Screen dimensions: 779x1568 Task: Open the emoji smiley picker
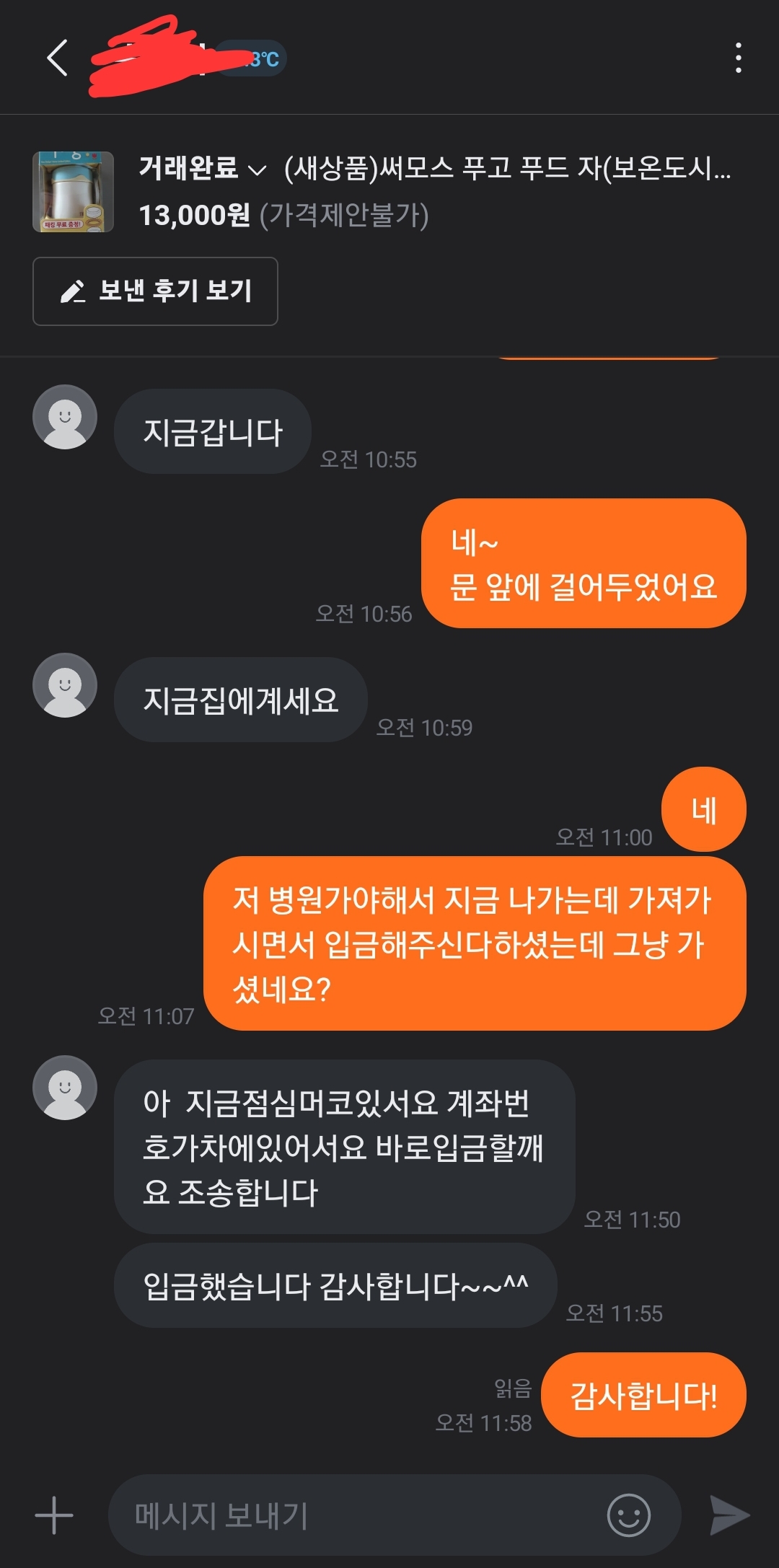pos(628,1515)
